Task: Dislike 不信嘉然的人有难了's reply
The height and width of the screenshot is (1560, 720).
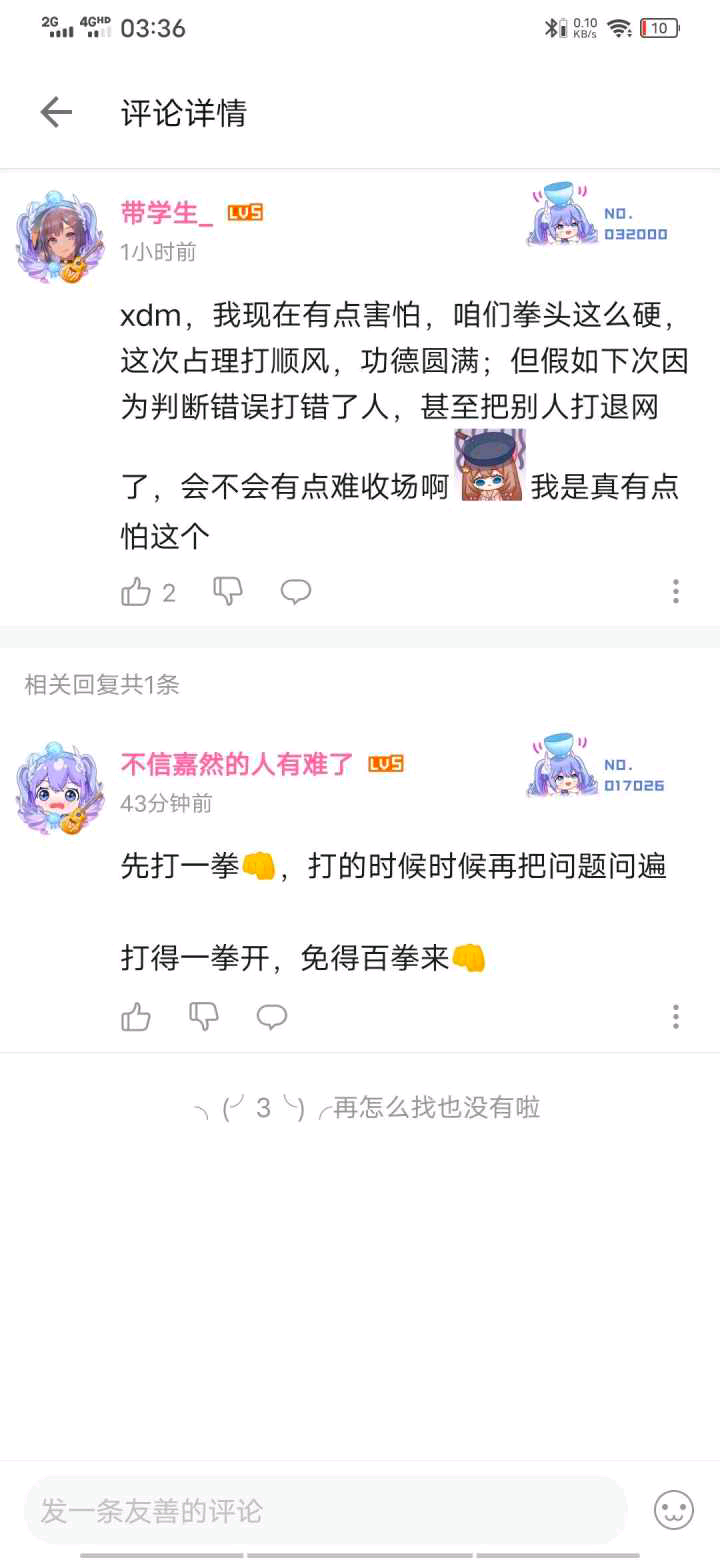Action: (204, 1017)
